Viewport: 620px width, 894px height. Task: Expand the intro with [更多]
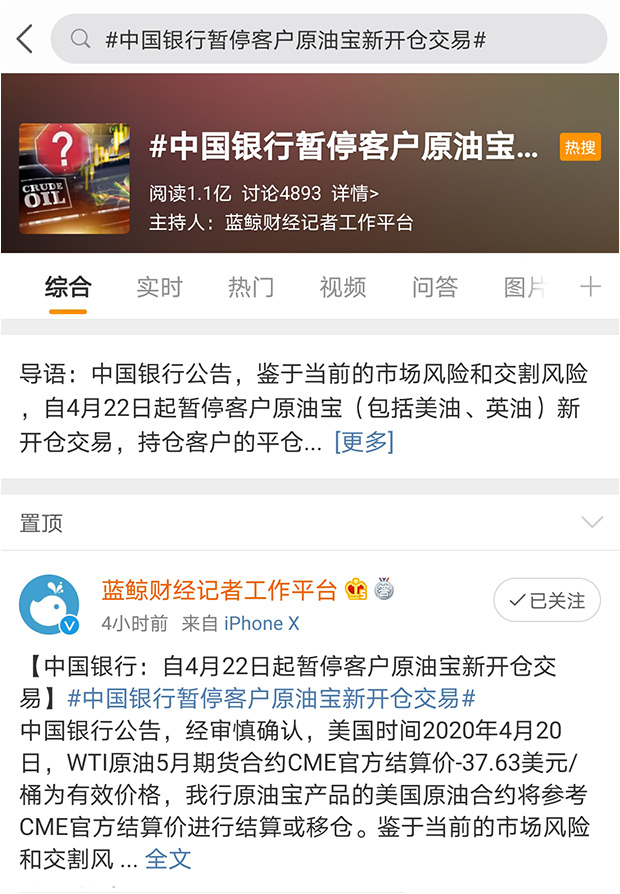pyautogui.click(x=364, y=442)
